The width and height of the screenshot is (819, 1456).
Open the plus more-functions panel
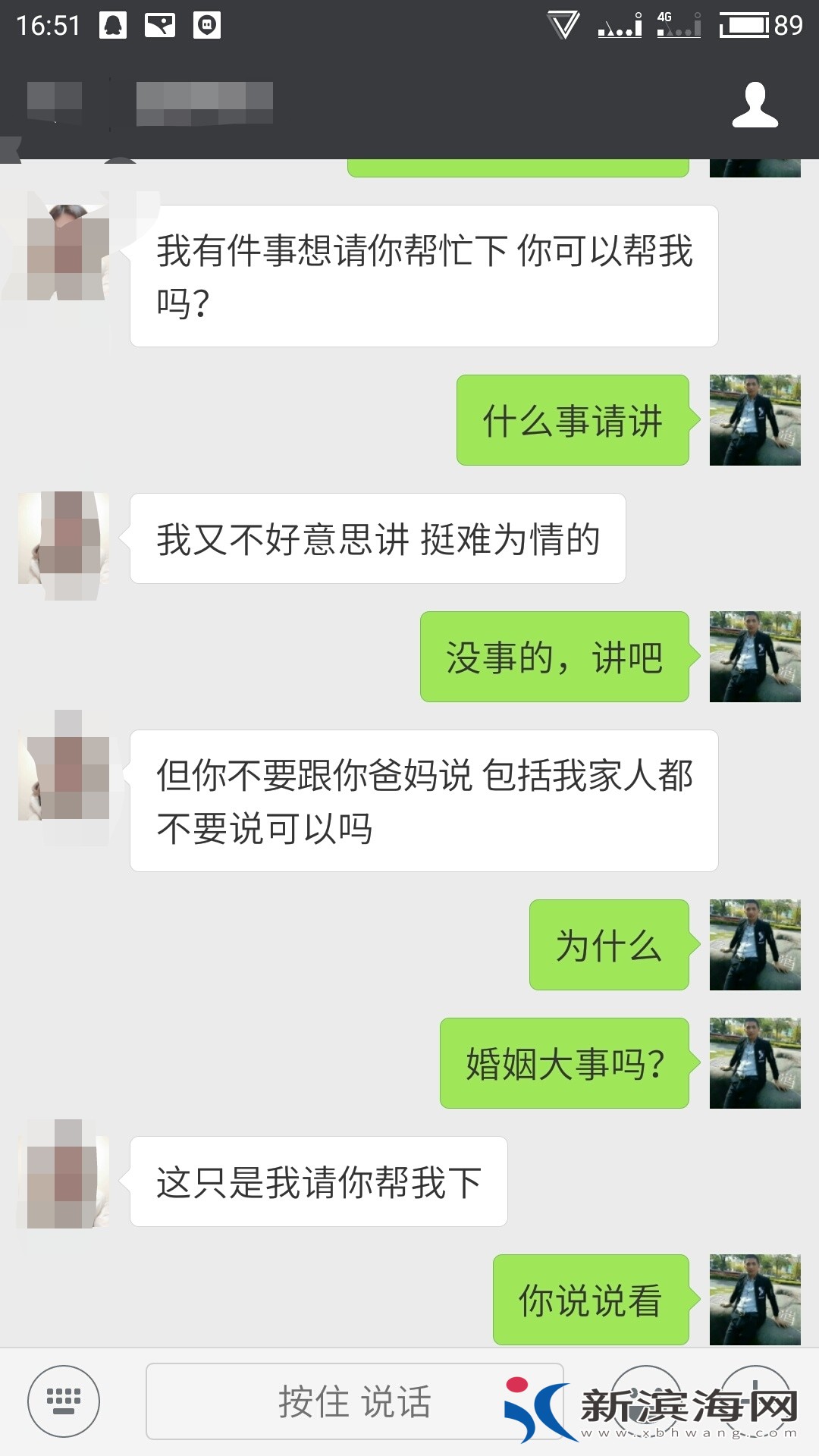[x=758, y=1399]
